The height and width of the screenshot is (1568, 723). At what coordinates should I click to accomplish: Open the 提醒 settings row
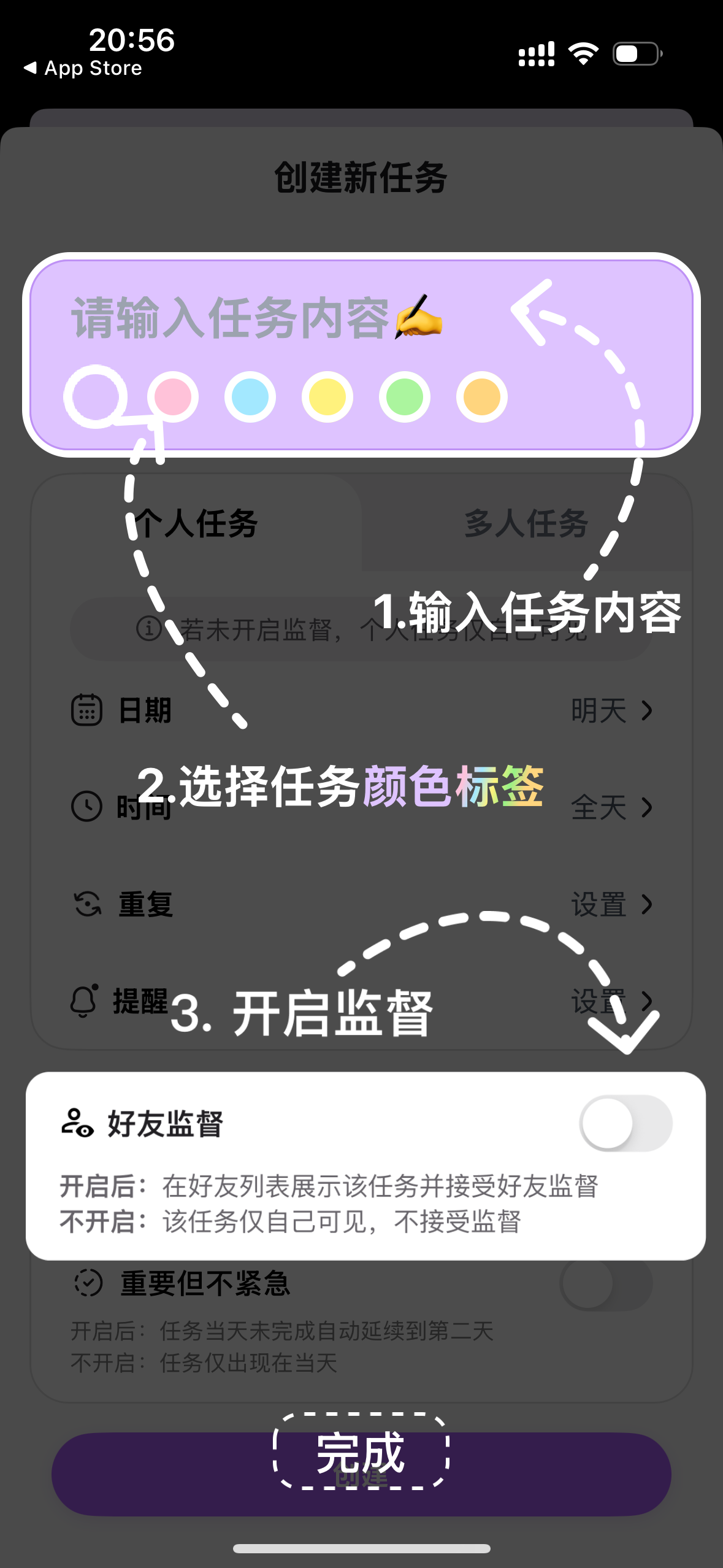click(x=362, y=1001)
